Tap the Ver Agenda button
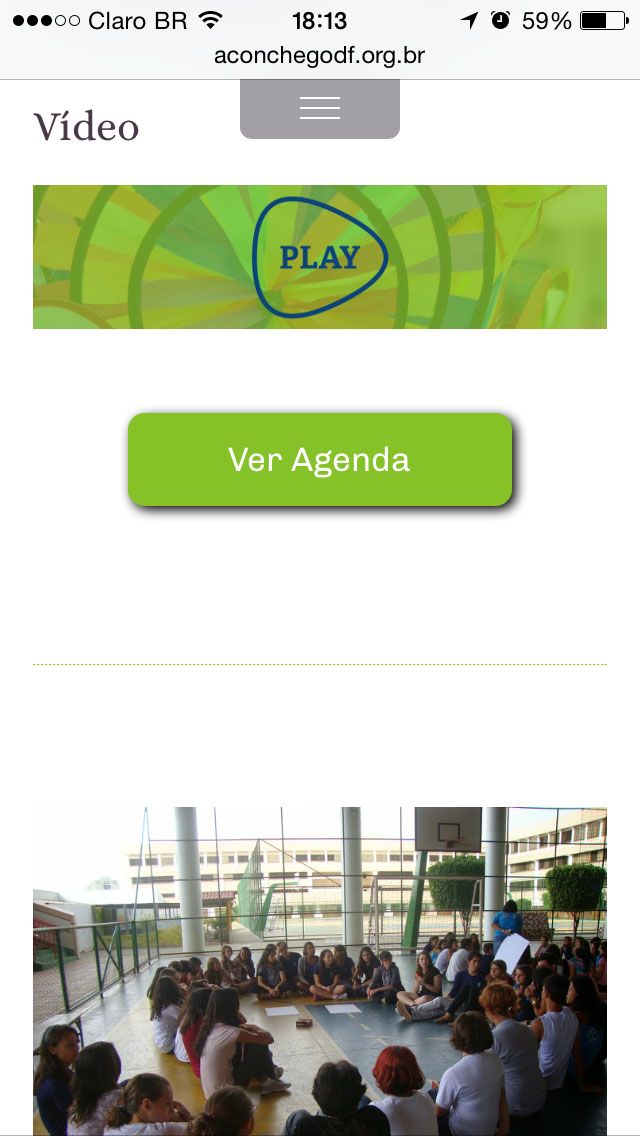 pos(320,460)
